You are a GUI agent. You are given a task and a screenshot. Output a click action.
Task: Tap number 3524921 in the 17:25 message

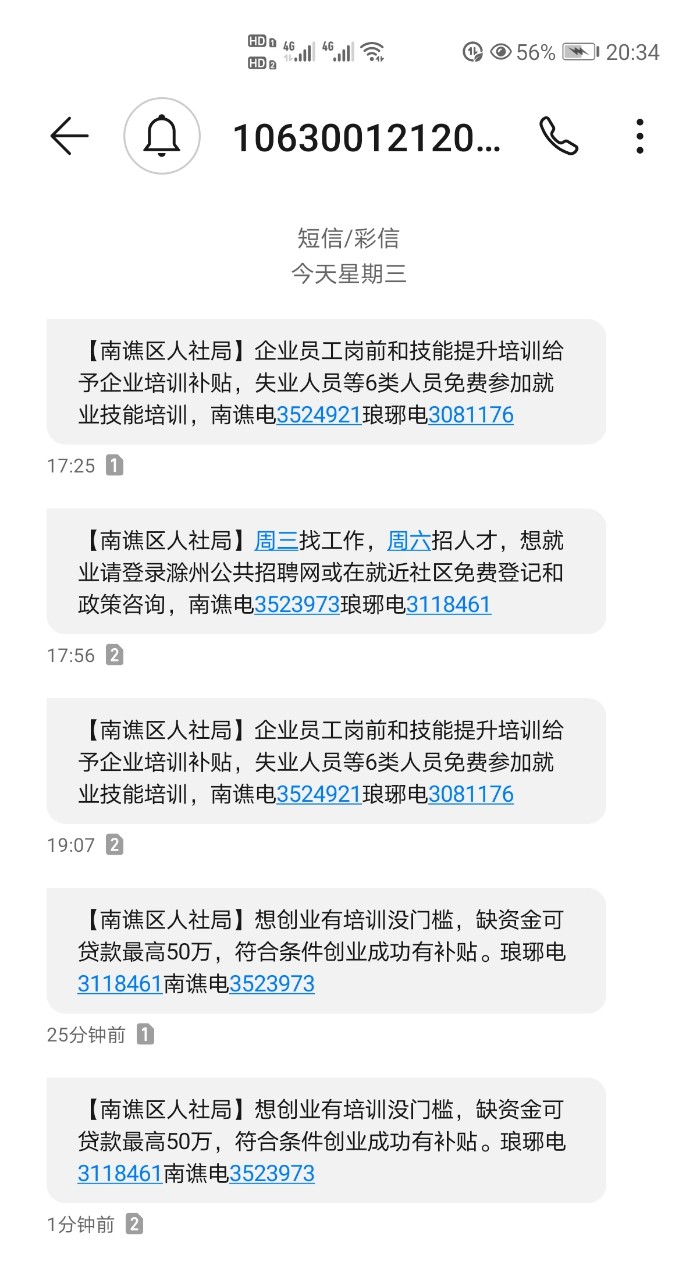coord(318,415)
